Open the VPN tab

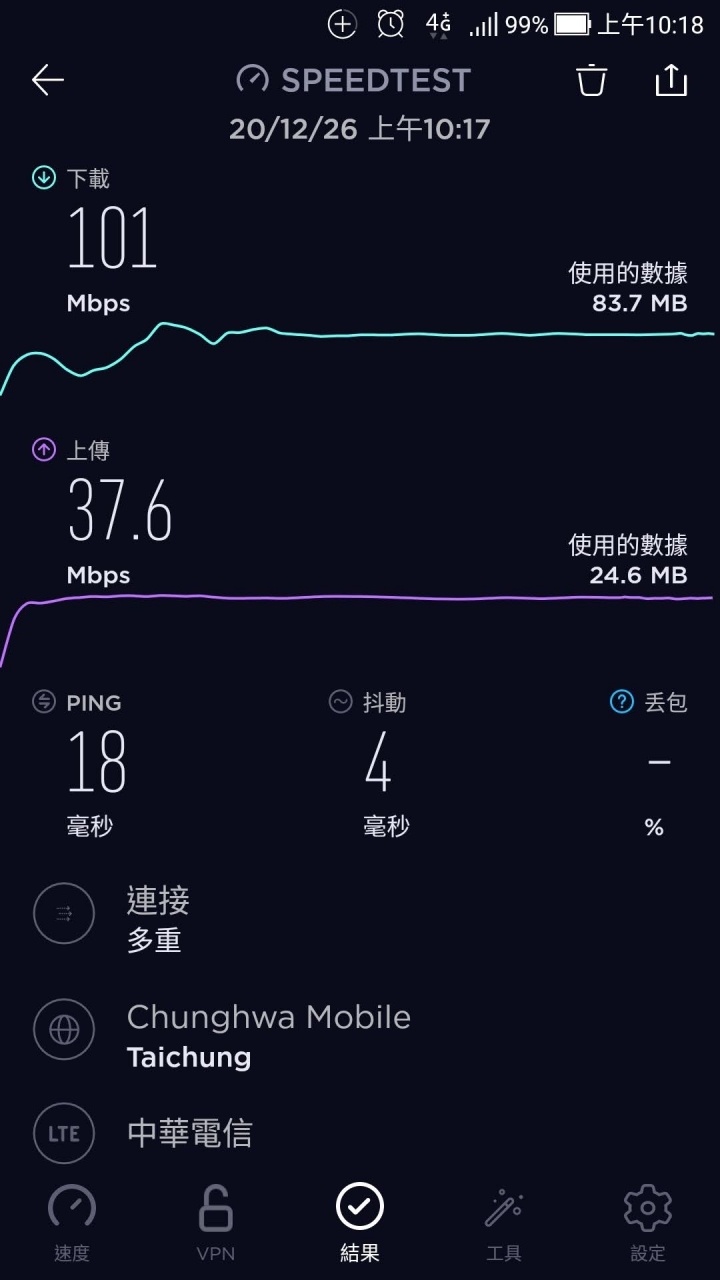(216, 1223)
